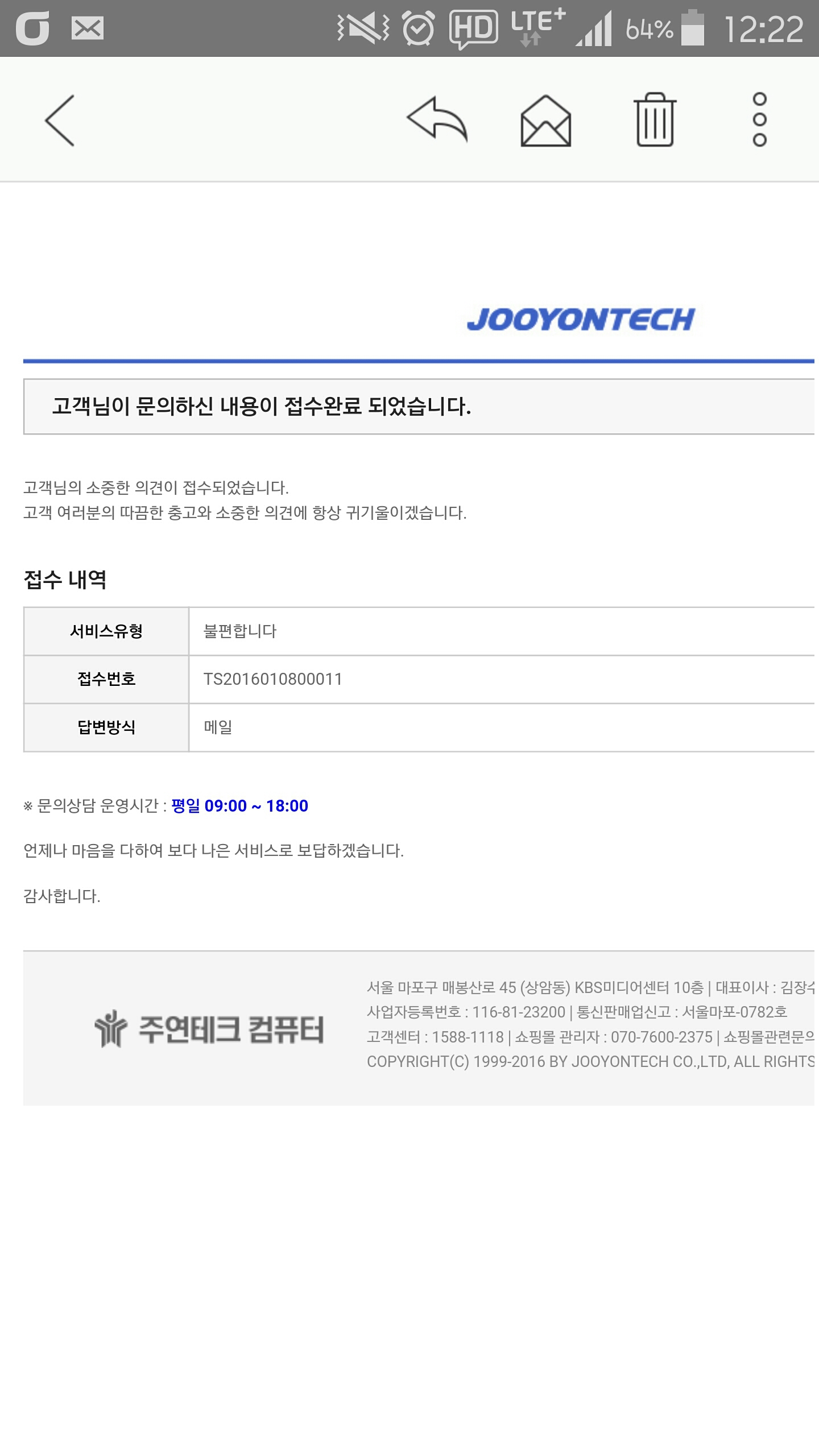Open the three-dot overflow menu
The width and height of the screenshot is (819, 1456).
point(759,119)
